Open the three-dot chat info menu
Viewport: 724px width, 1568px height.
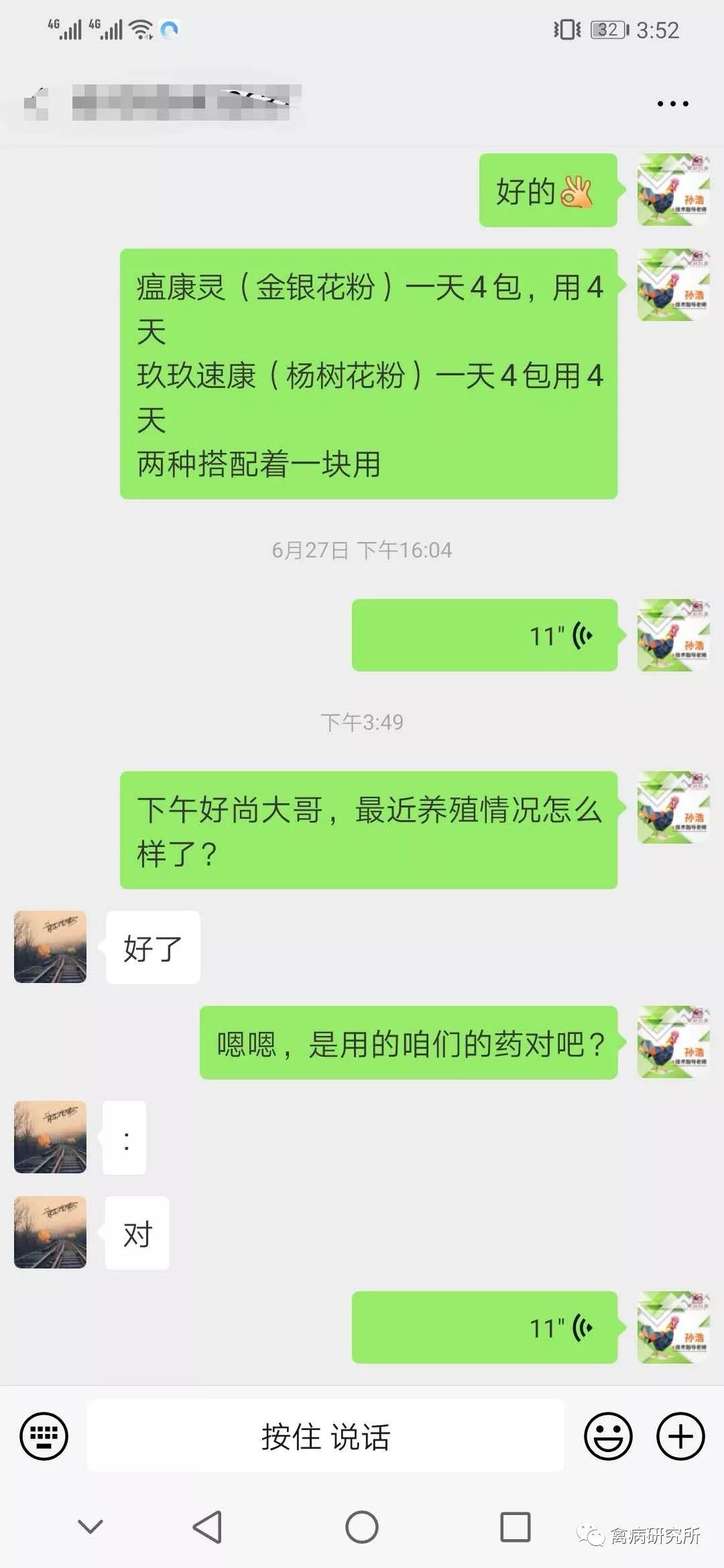pyautogui.click(x=672, y=104)
